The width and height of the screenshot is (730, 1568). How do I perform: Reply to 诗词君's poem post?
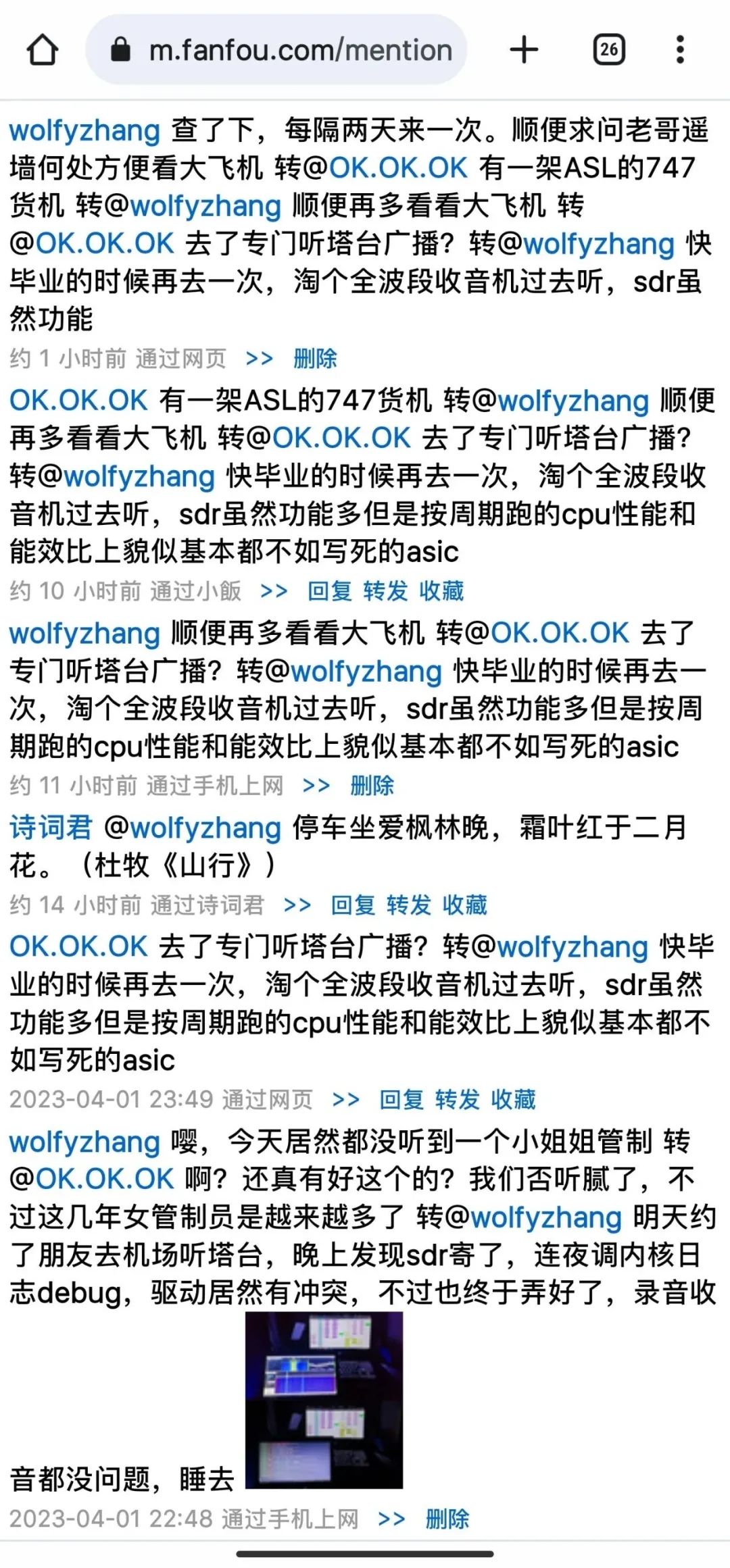[353, 905]
